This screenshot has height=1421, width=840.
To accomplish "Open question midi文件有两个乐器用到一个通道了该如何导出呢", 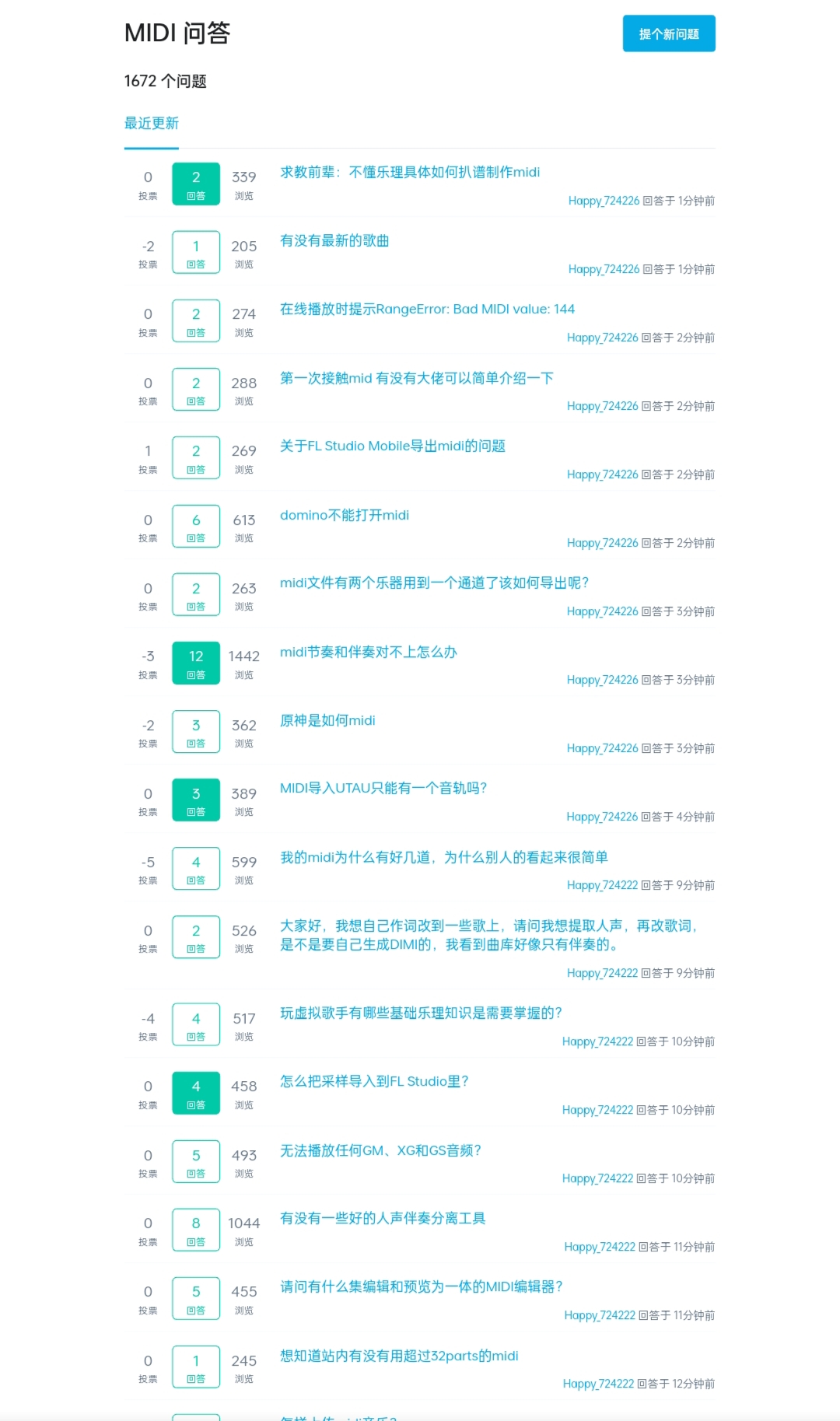I will pyautogui.click(x=435, y=583).
